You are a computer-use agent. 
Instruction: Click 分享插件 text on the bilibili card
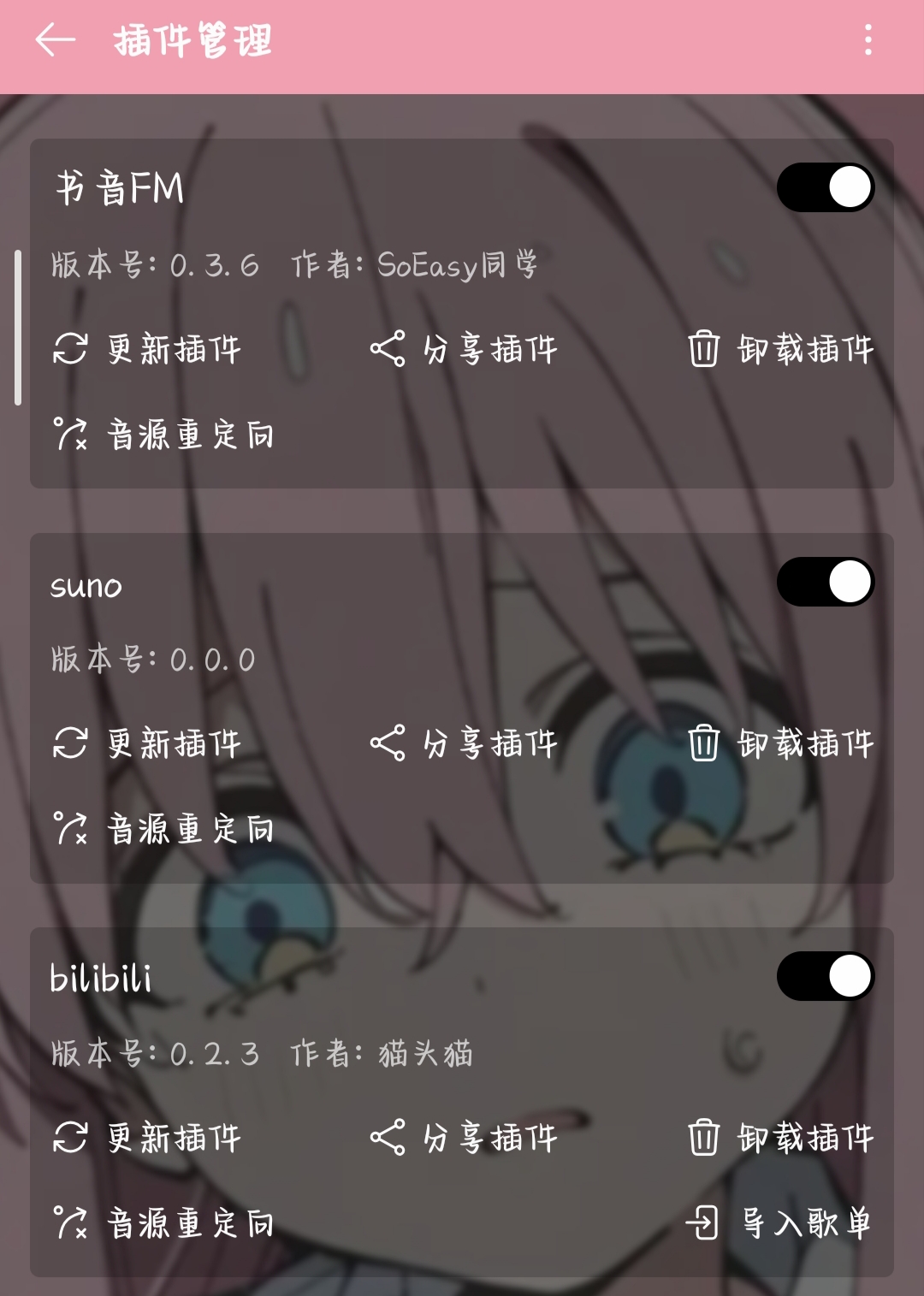tap(489, 1138)
